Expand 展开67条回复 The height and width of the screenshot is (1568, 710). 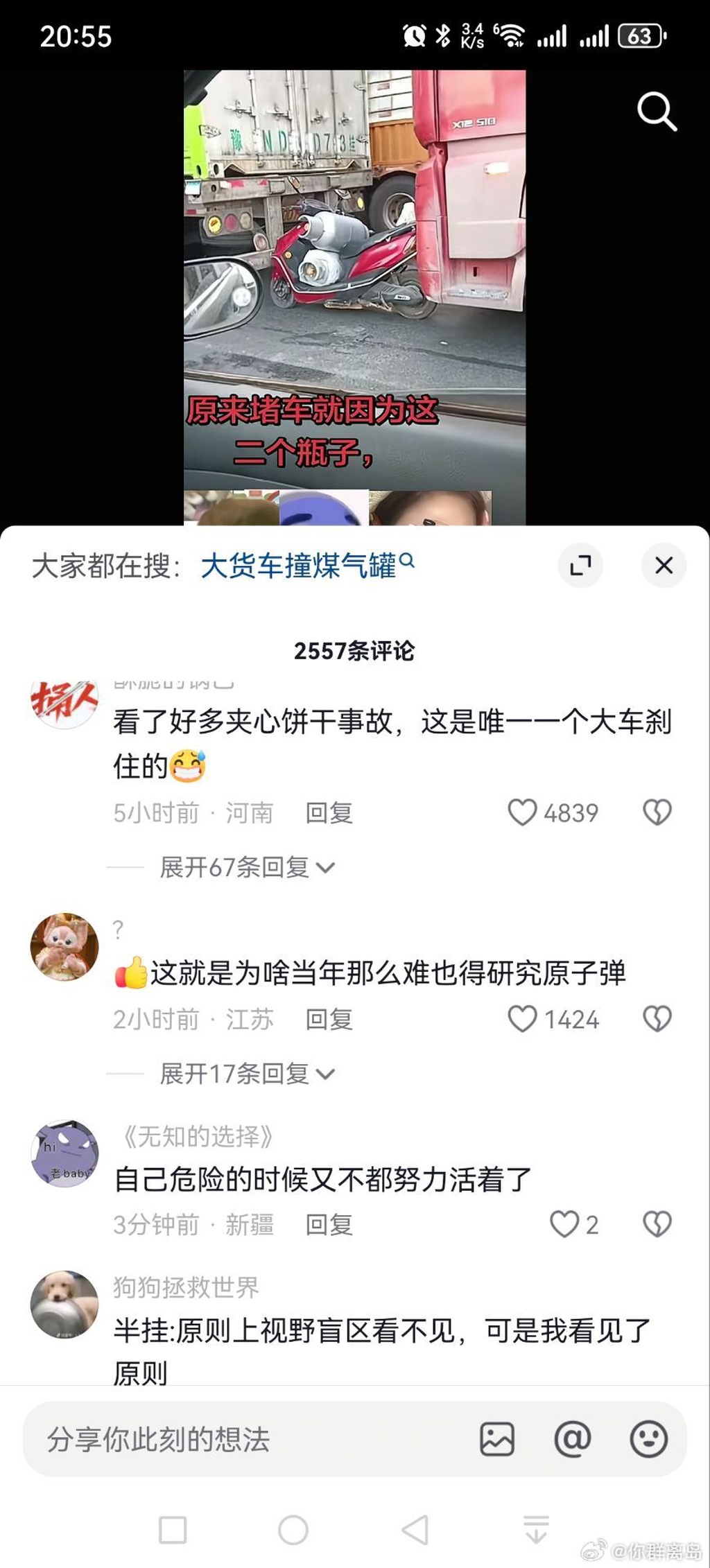[x=247, y=867]
